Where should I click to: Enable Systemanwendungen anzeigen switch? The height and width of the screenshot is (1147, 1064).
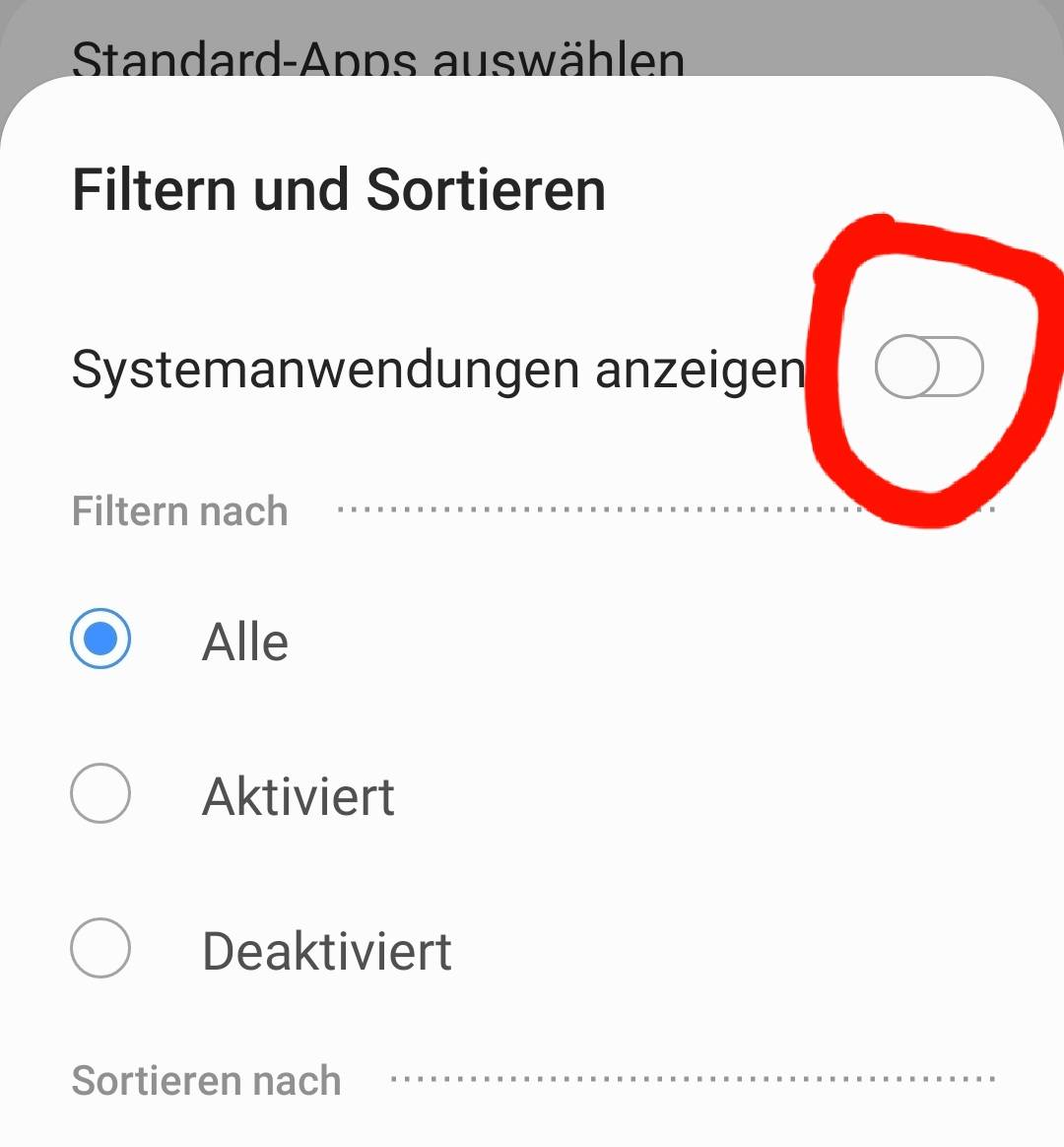pos(928,368)
